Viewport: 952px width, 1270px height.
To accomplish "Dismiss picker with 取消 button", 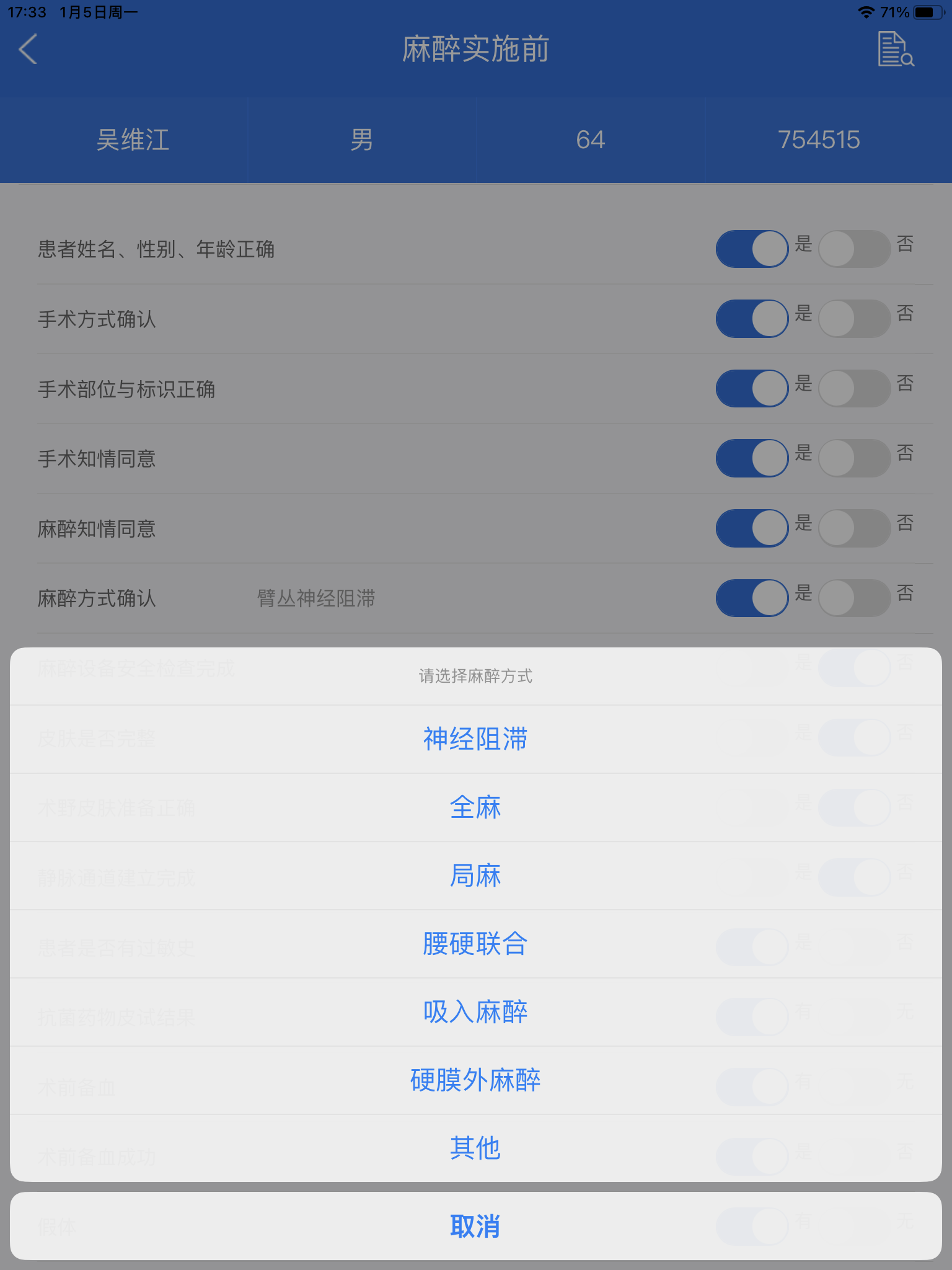I will pyautogui.click(x=475, y=1225).
